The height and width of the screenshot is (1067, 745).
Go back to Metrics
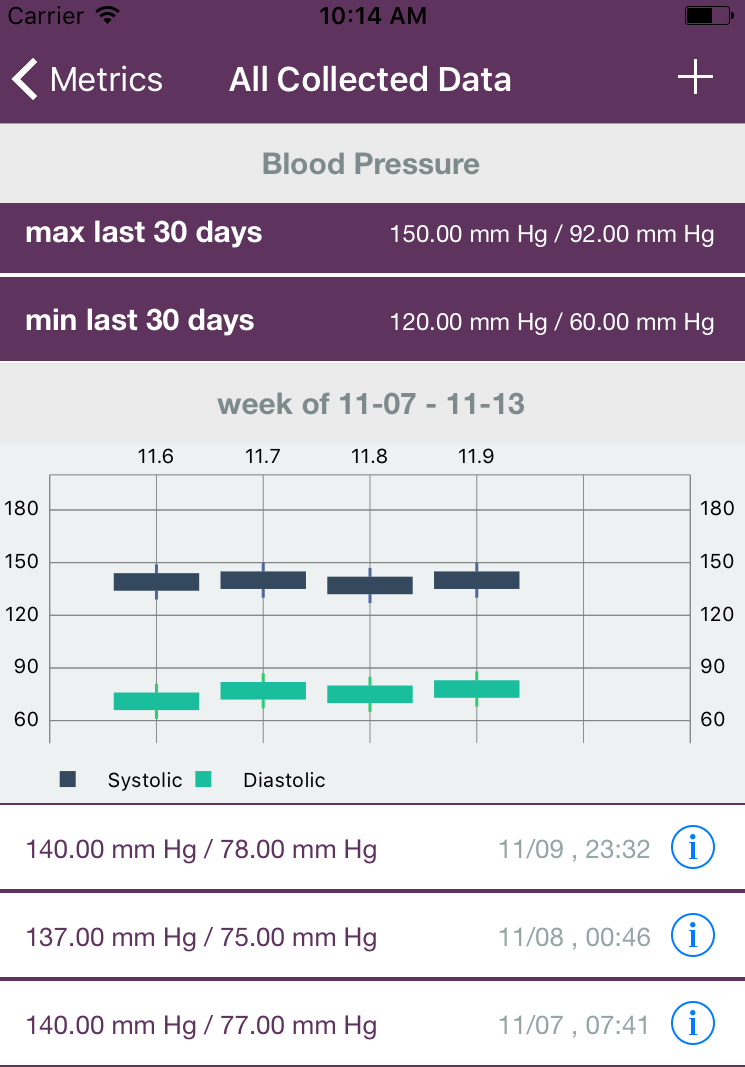(87, 80)
